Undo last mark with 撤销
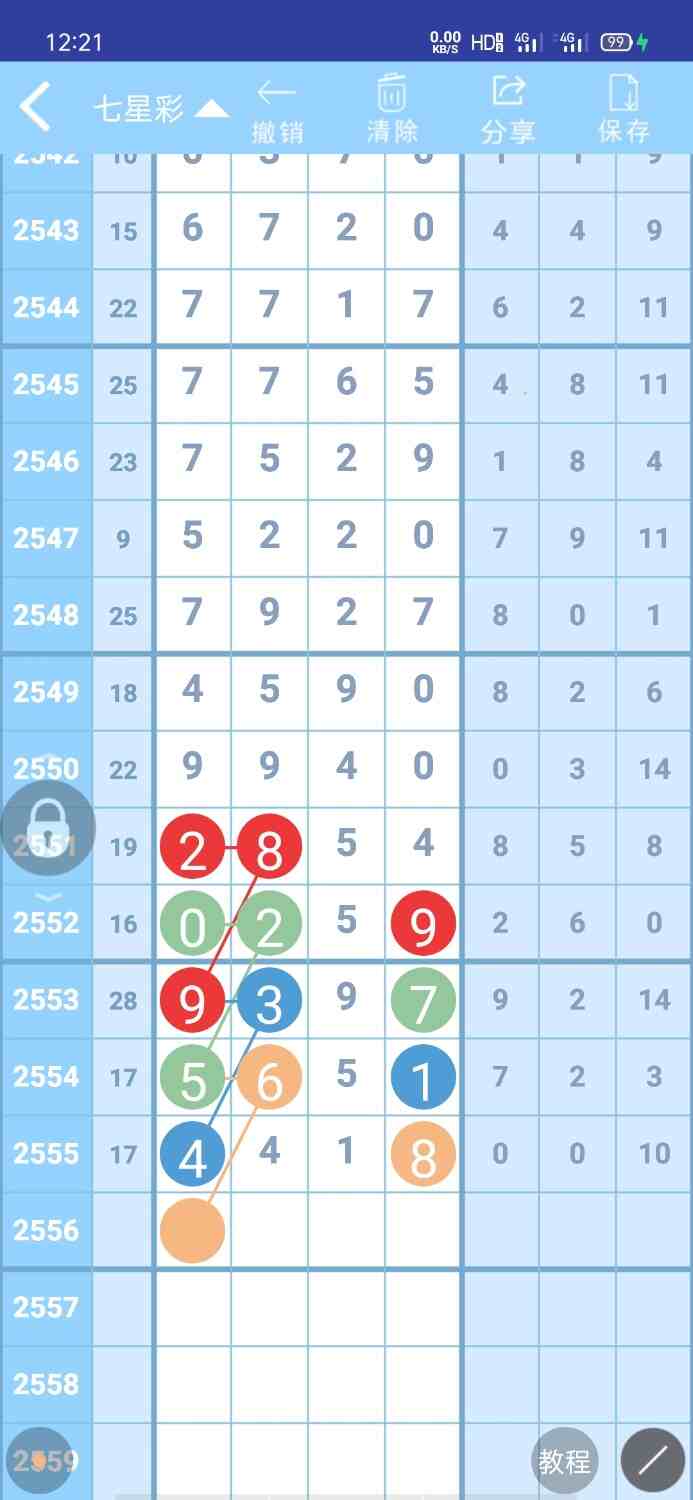693x1500 pixels. click(x=277, y=111)
